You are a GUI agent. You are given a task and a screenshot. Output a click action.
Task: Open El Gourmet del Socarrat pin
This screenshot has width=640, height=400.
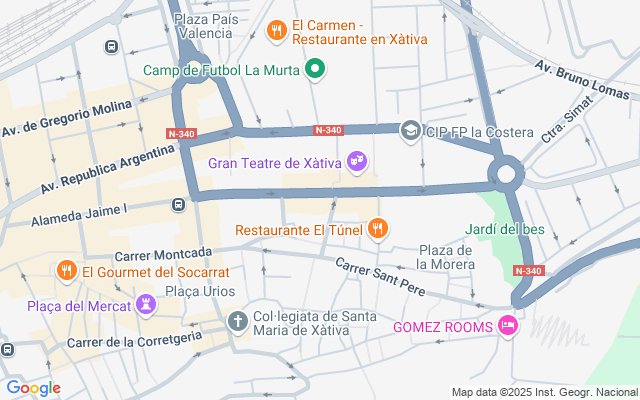pyautogui.click(x=66, y=271)
